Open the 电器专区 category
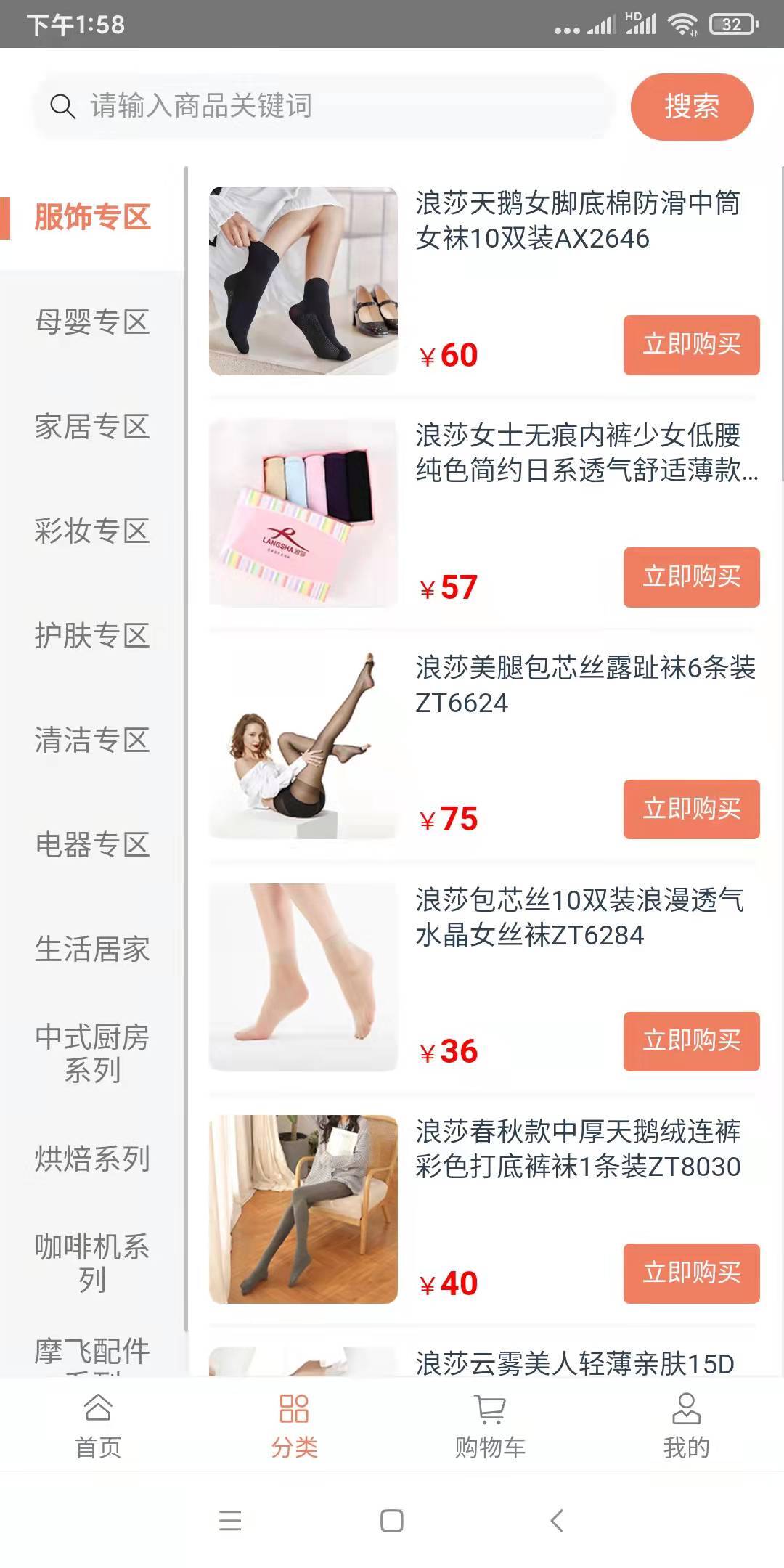This screenshot has height=1568, width=784. coord(91,846)
